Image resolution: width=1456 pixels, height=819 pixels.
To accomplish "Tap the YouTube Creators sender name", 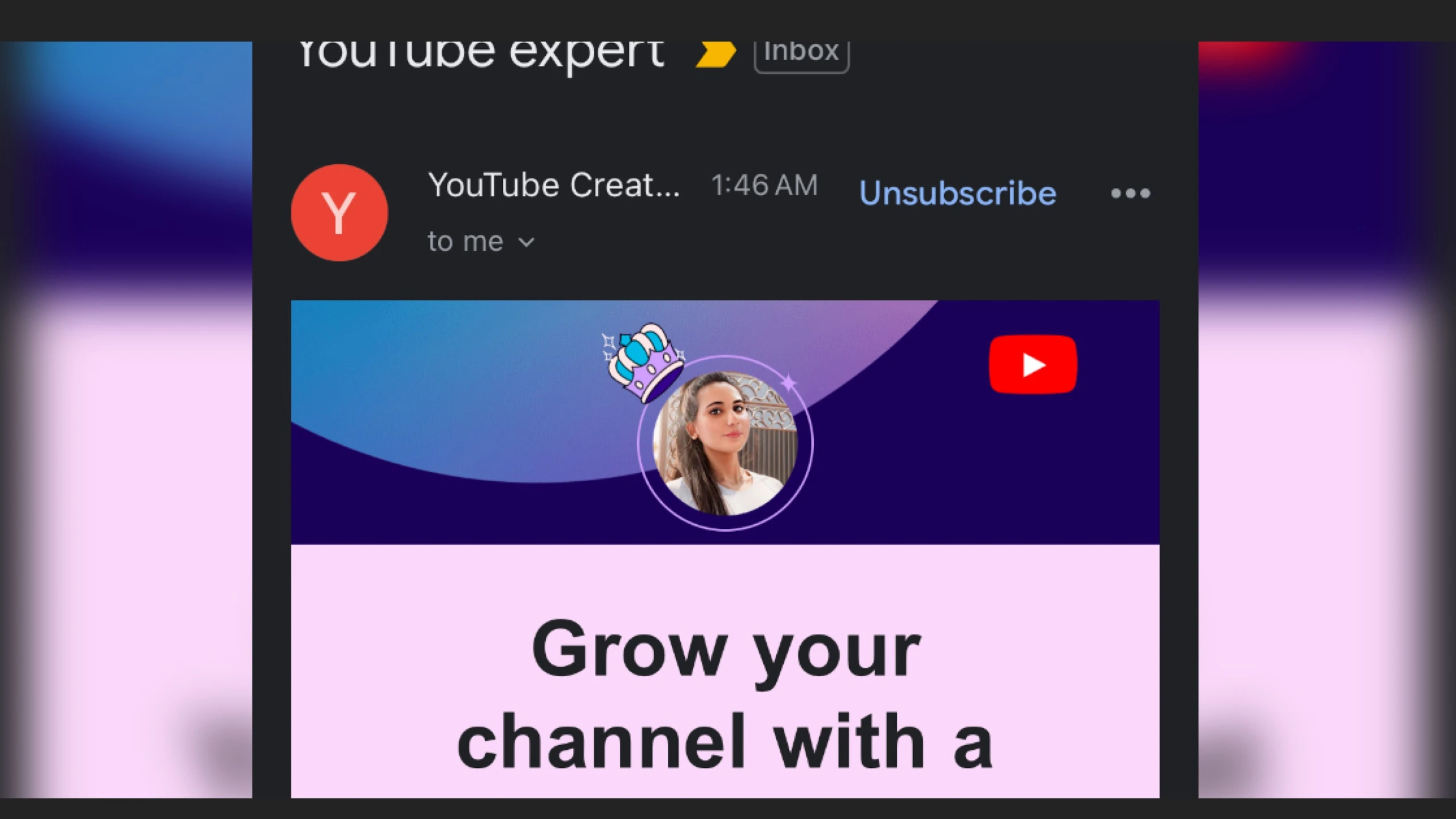I will [x=553, y=185].
